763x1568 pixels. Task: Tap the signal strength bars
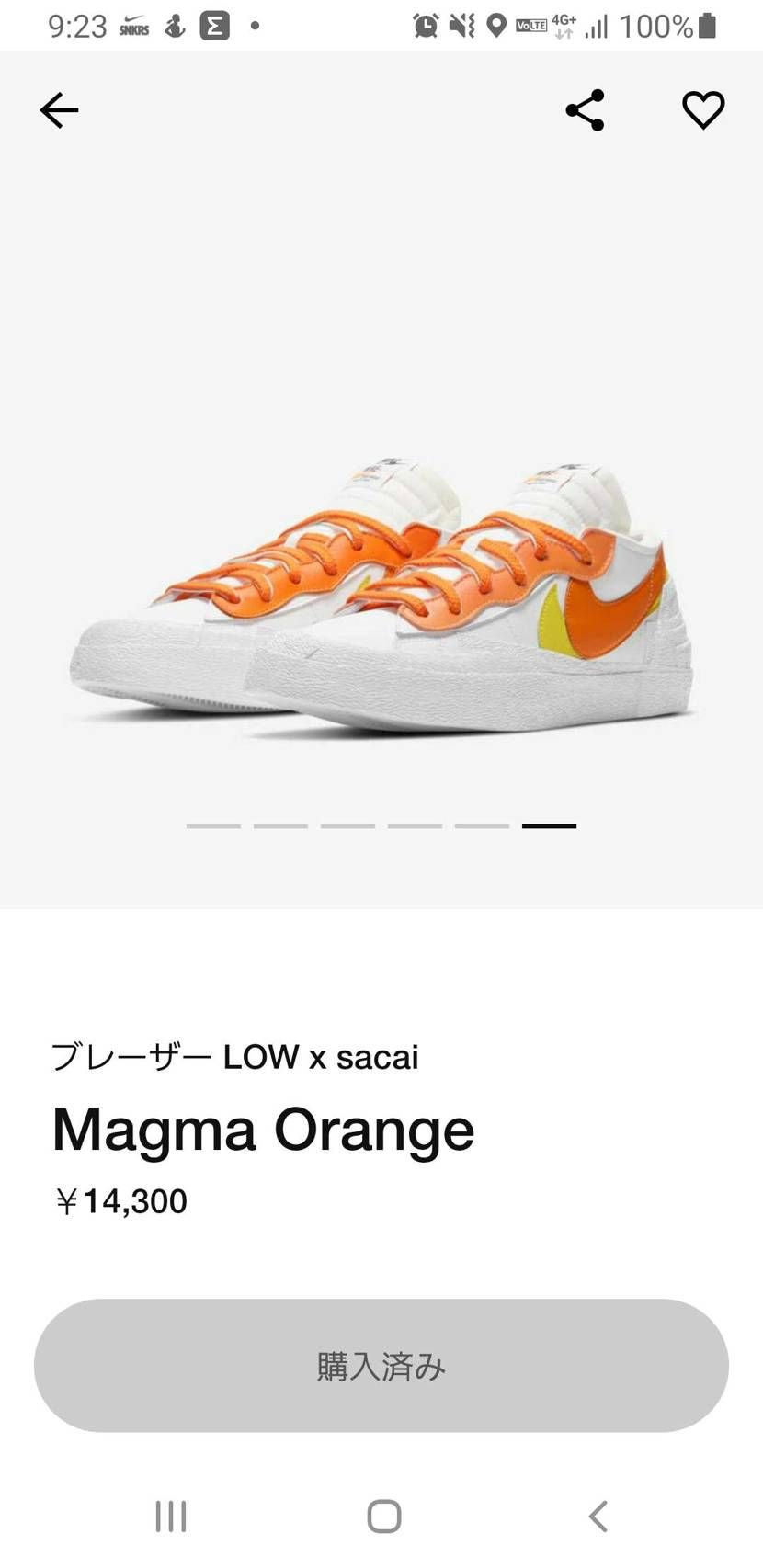[598, 26]
